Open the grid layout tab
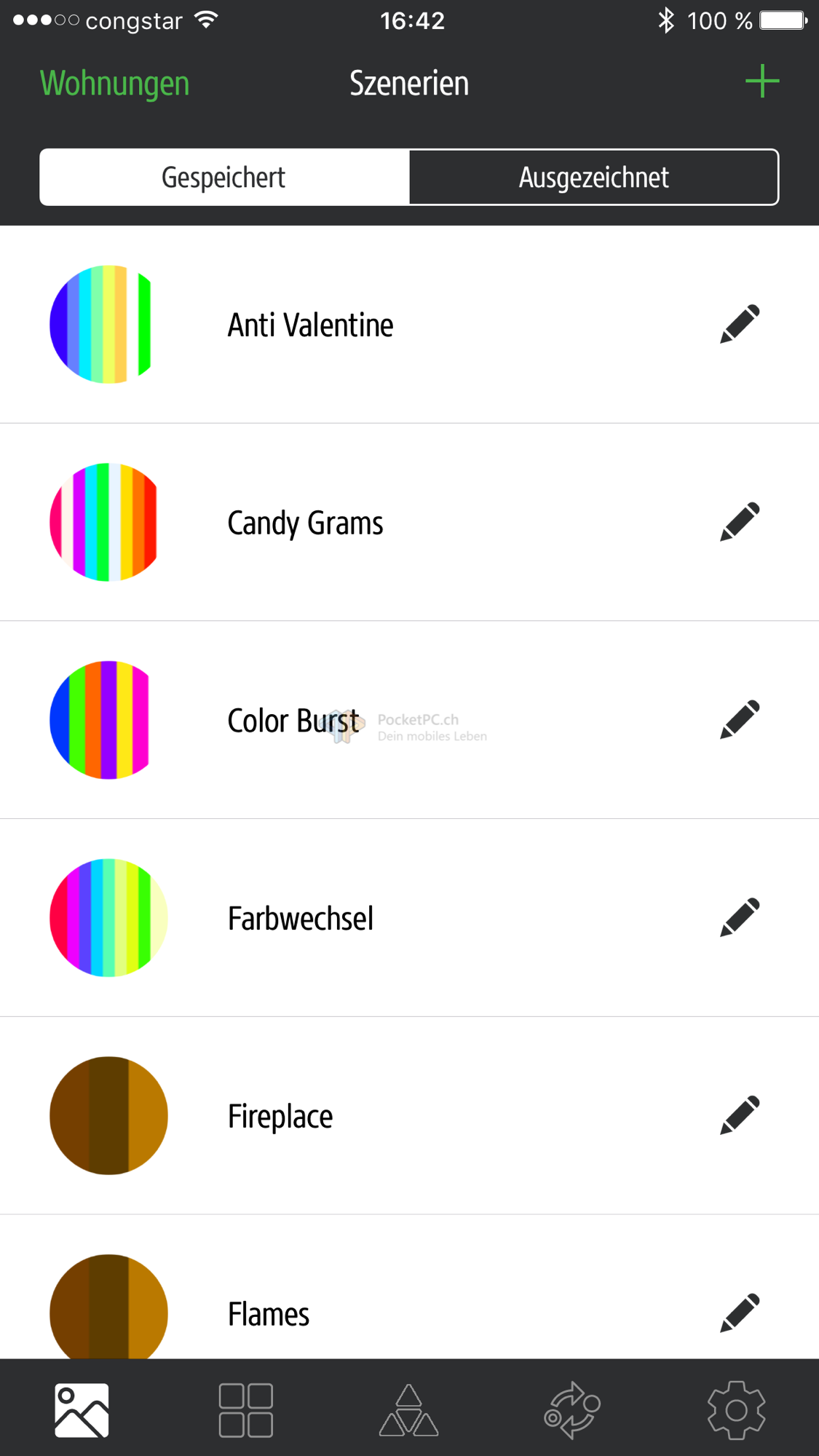Viewport: 819px width, 1456px height. (x=245, y=1410)
